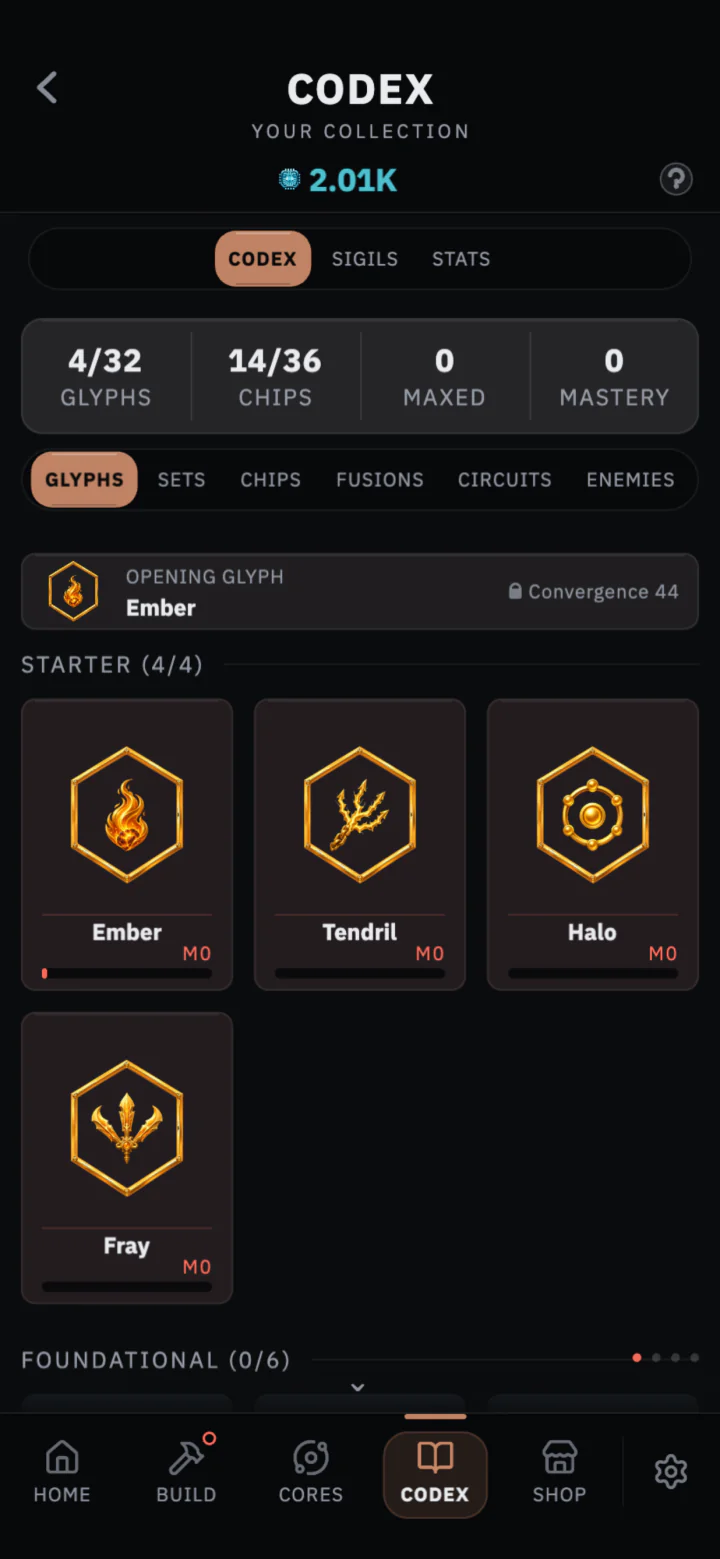Open the Cores tab
Image resolution: width=720 pixels, height=1559 pixels.
click(311, 1474)
